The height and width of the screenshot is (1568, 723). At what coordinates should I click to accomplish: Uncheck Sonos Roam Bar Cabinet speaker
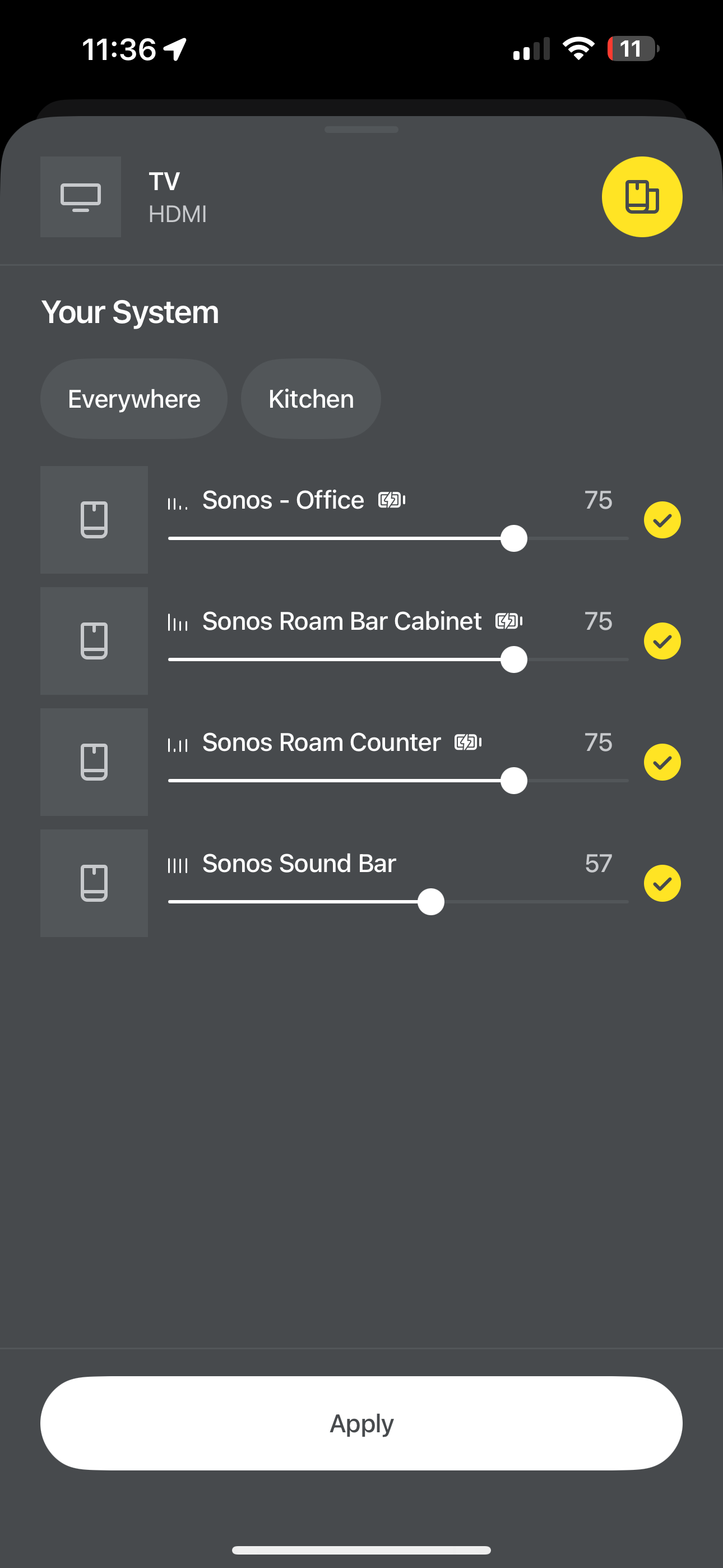(662, 641)
